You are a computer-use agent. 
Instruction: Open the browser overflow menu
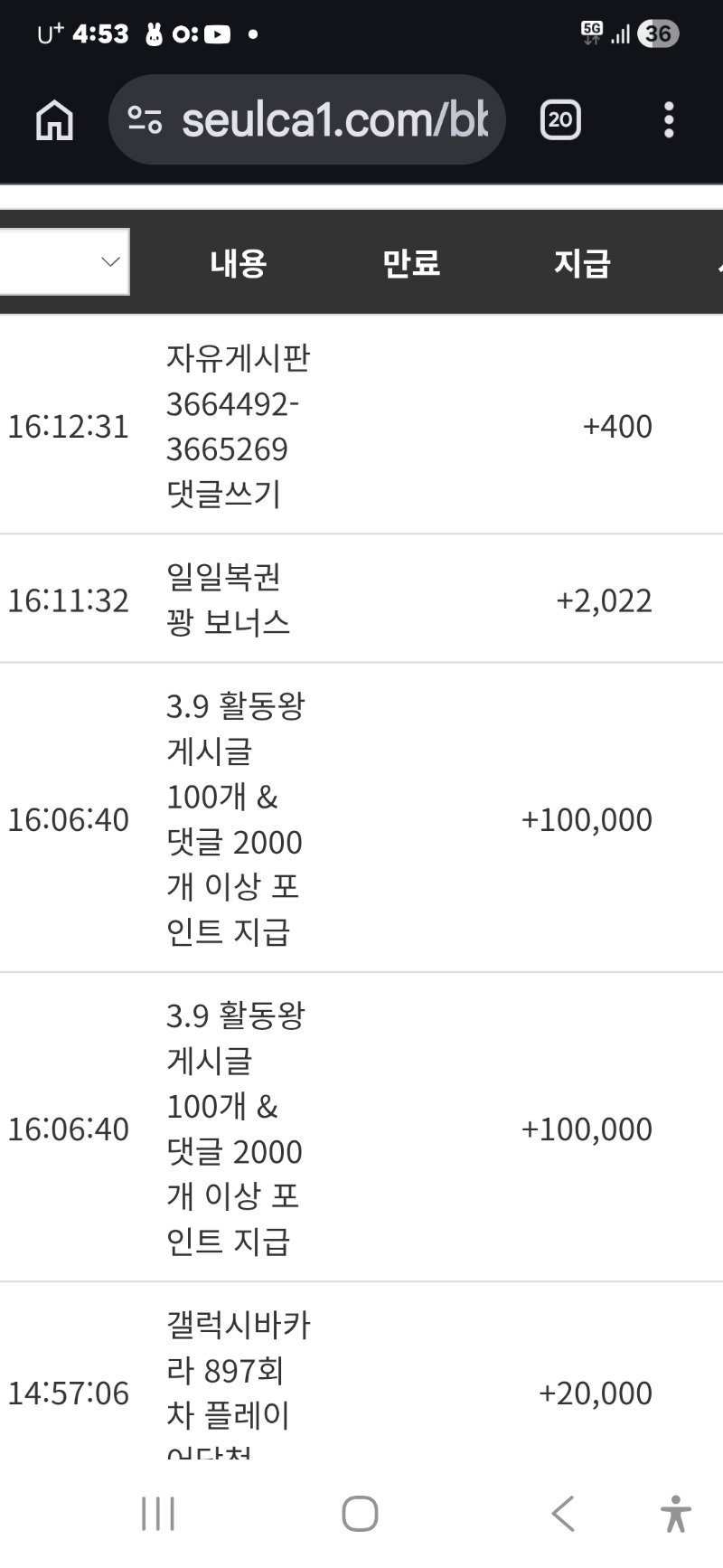click(669, 120)
